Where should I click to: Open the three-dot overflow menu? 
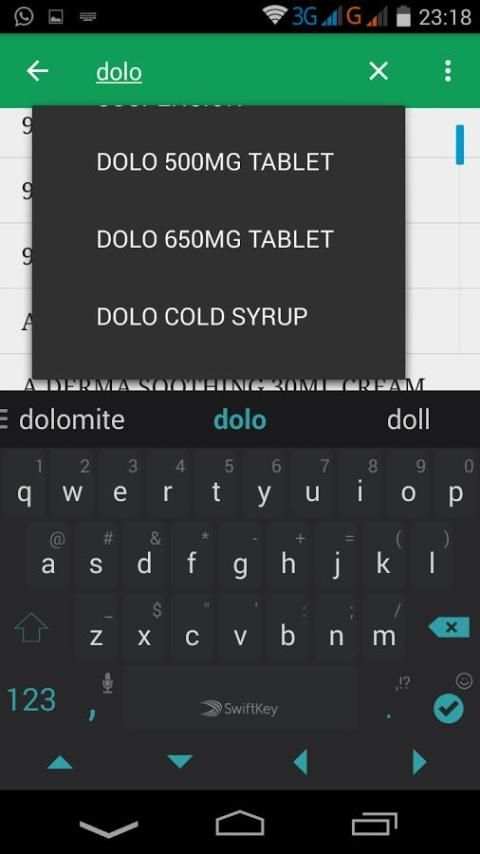click(x=448, y=71)
